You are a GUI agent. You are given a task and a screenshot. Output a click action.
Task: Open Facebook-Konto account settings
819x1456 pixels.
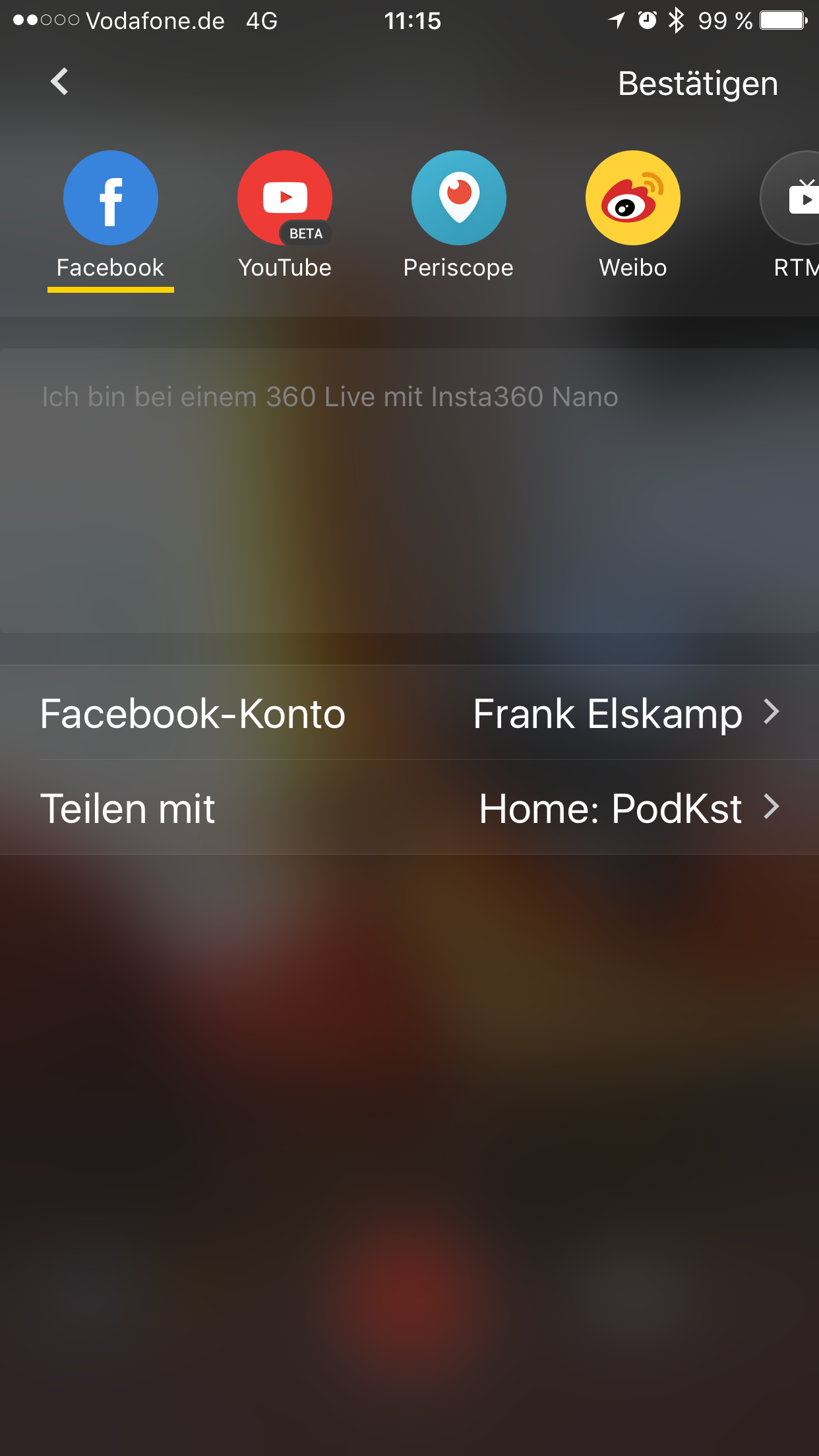[409, 712]
